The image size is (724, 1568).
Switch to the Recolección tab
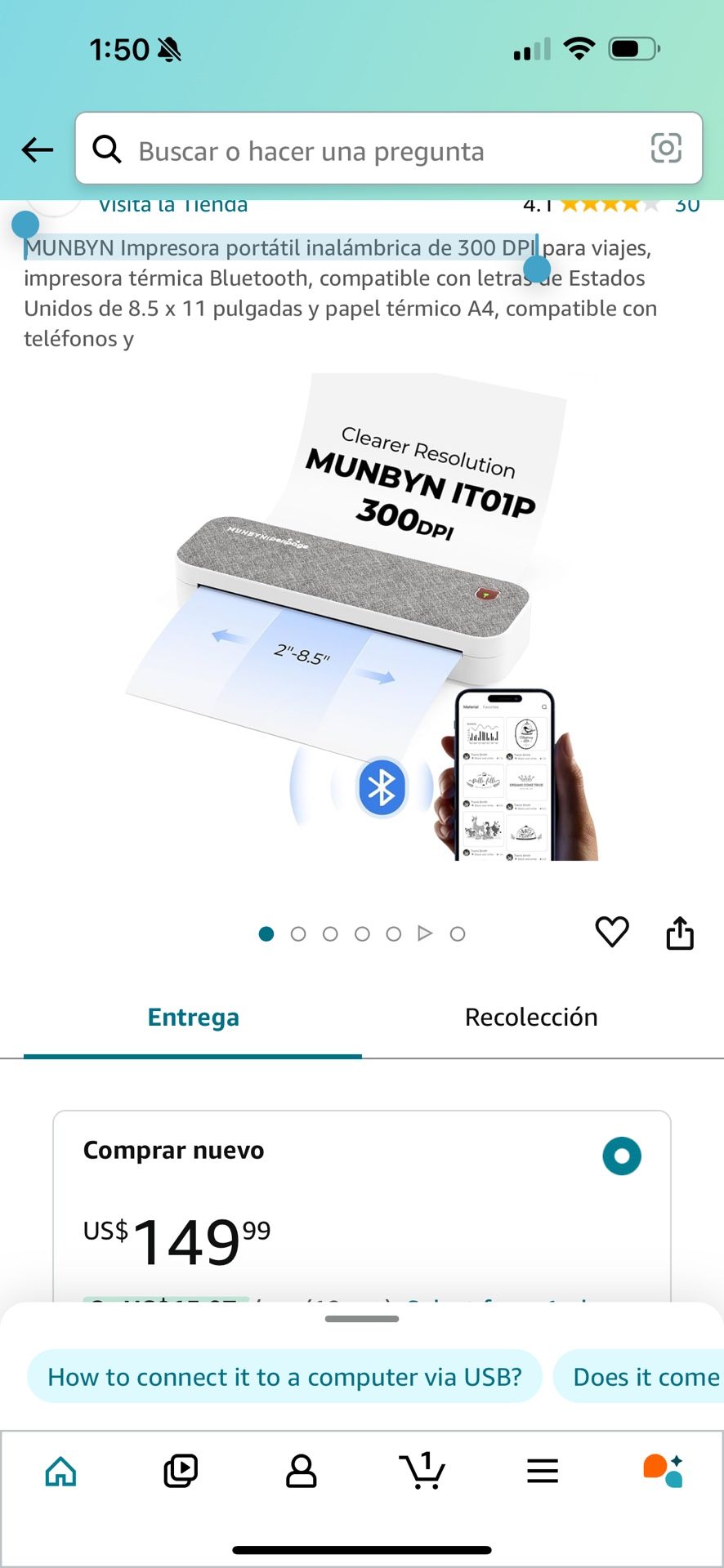(531, 1018)
